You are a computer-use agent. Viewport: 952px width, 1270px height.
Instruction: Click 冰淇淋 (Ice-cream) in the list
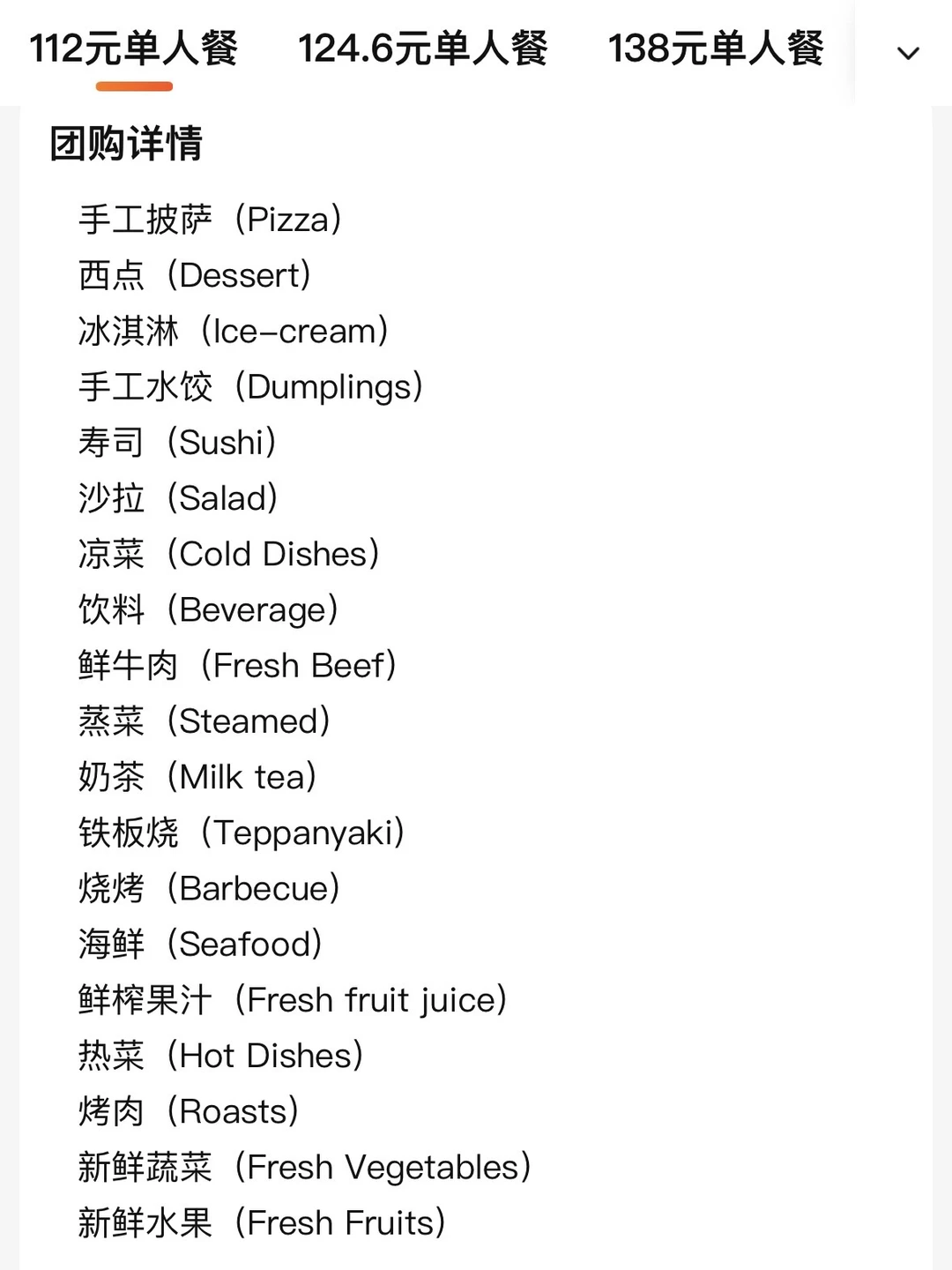pos(232,331)
